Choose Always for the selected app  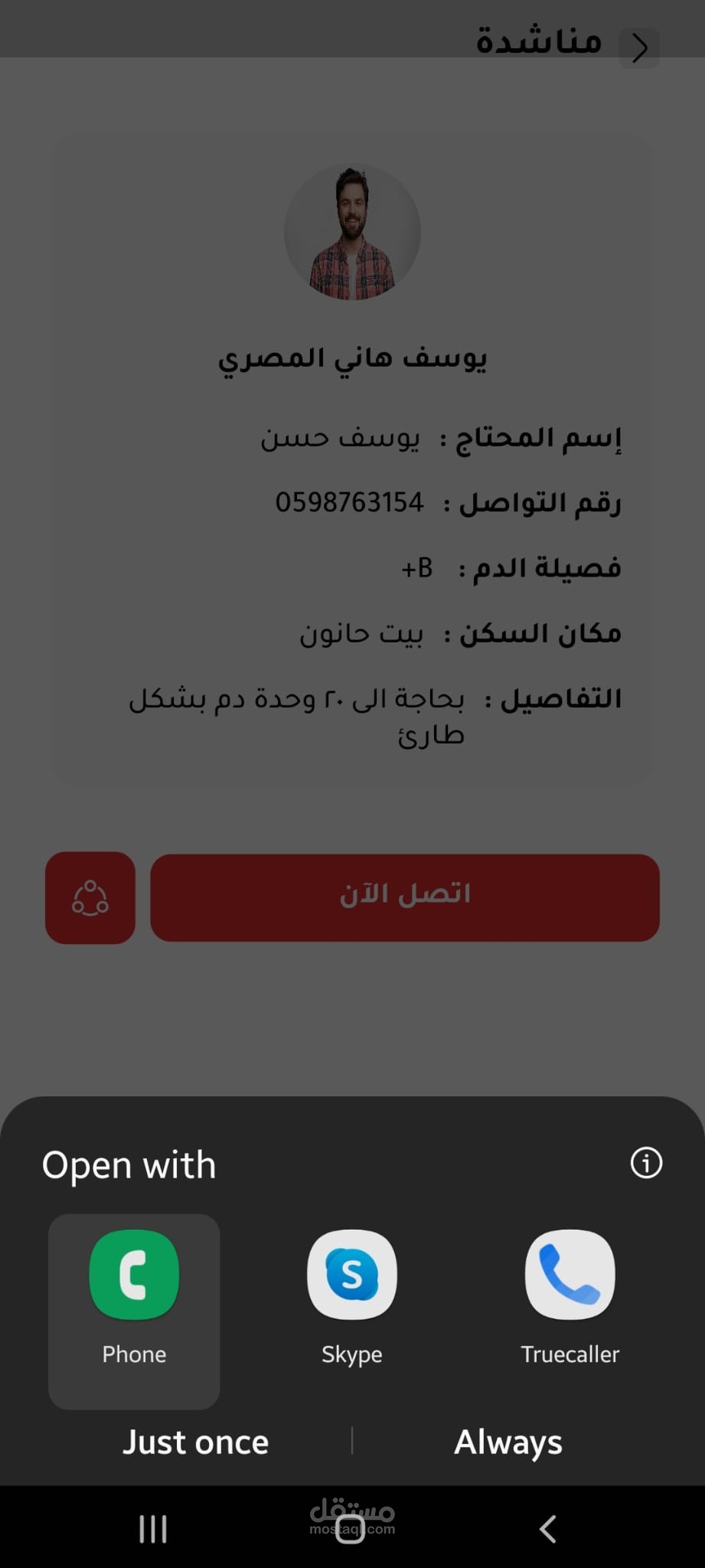[508, 1442]
